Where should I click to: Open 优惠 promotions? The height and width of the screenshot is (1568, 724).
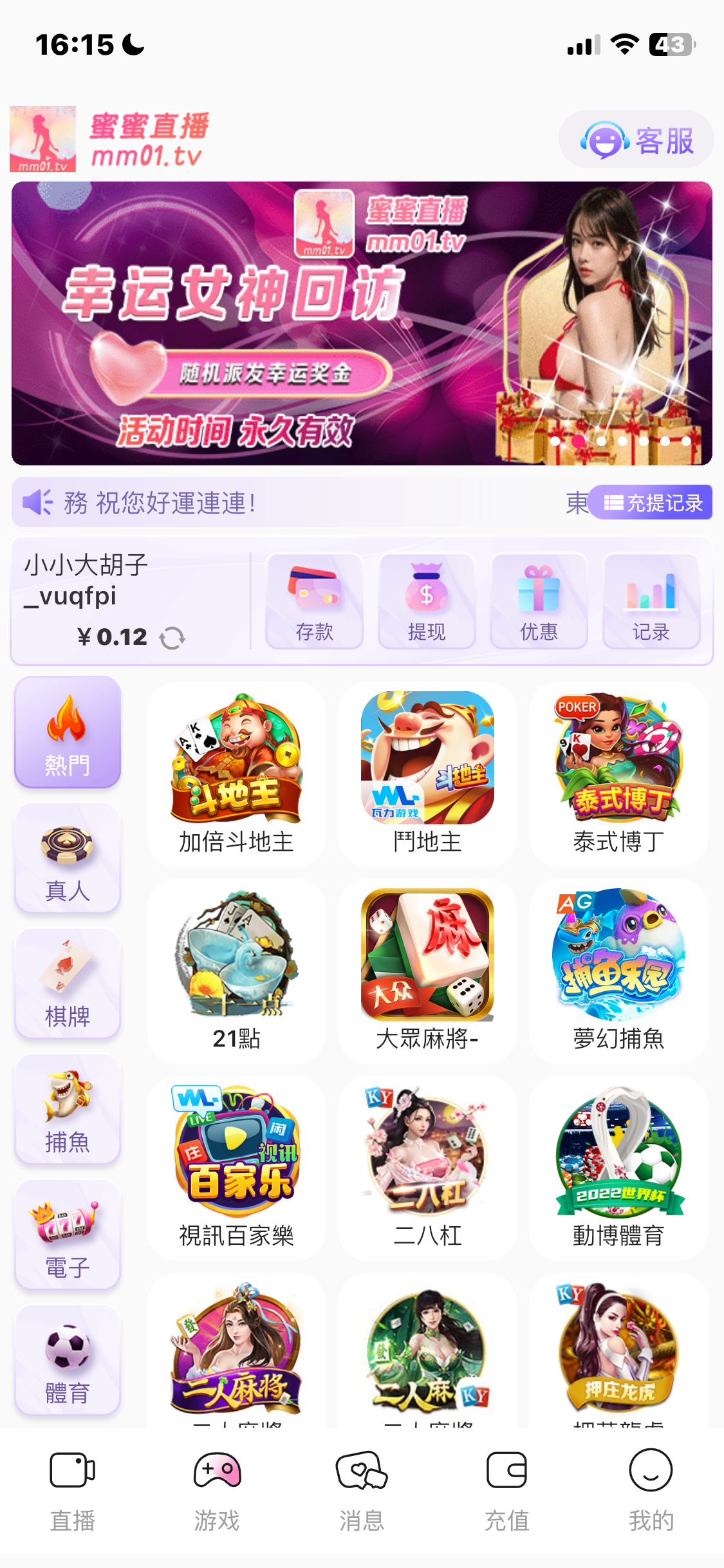539,601
